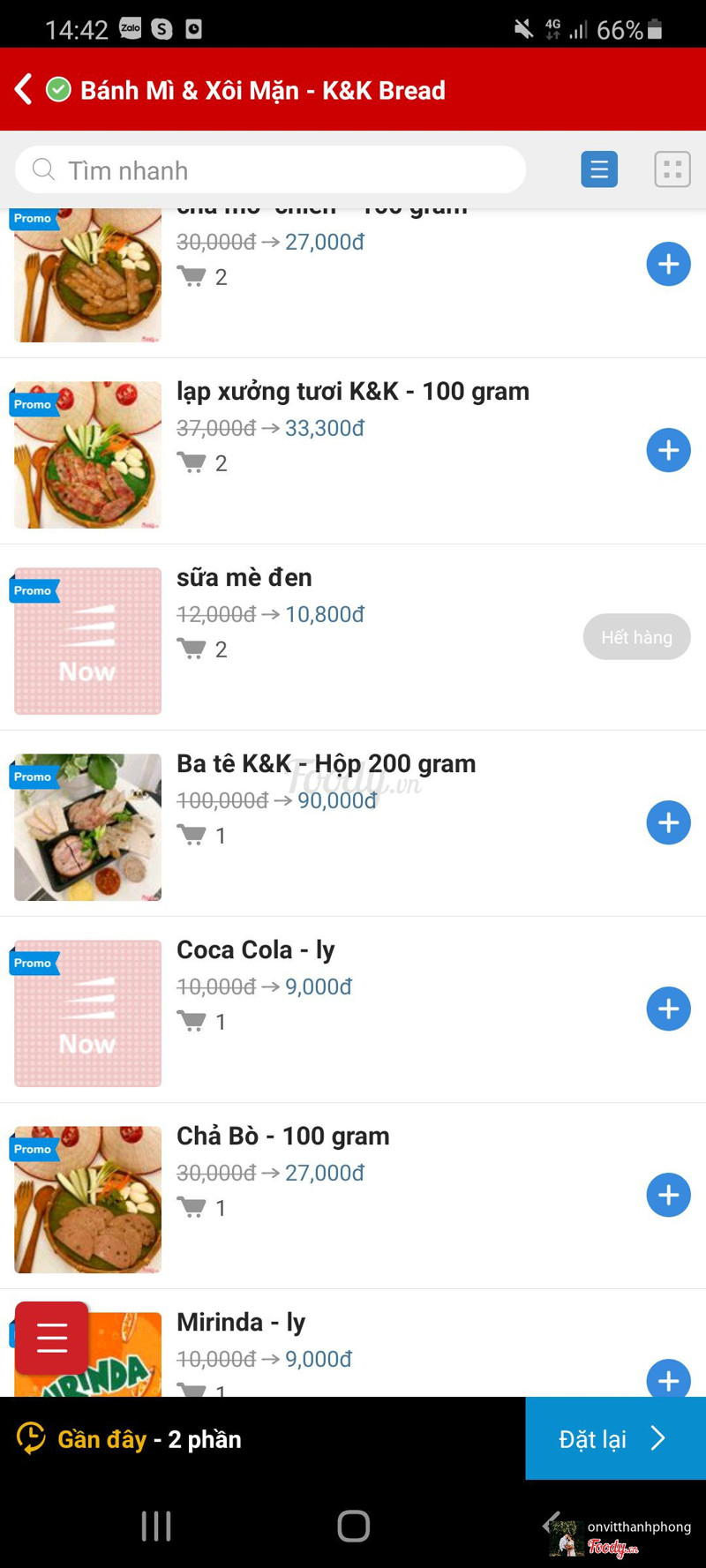View the Chả Bò product photo
The height and width of the screenshot is (1568, 706).
click(87, 1199)
